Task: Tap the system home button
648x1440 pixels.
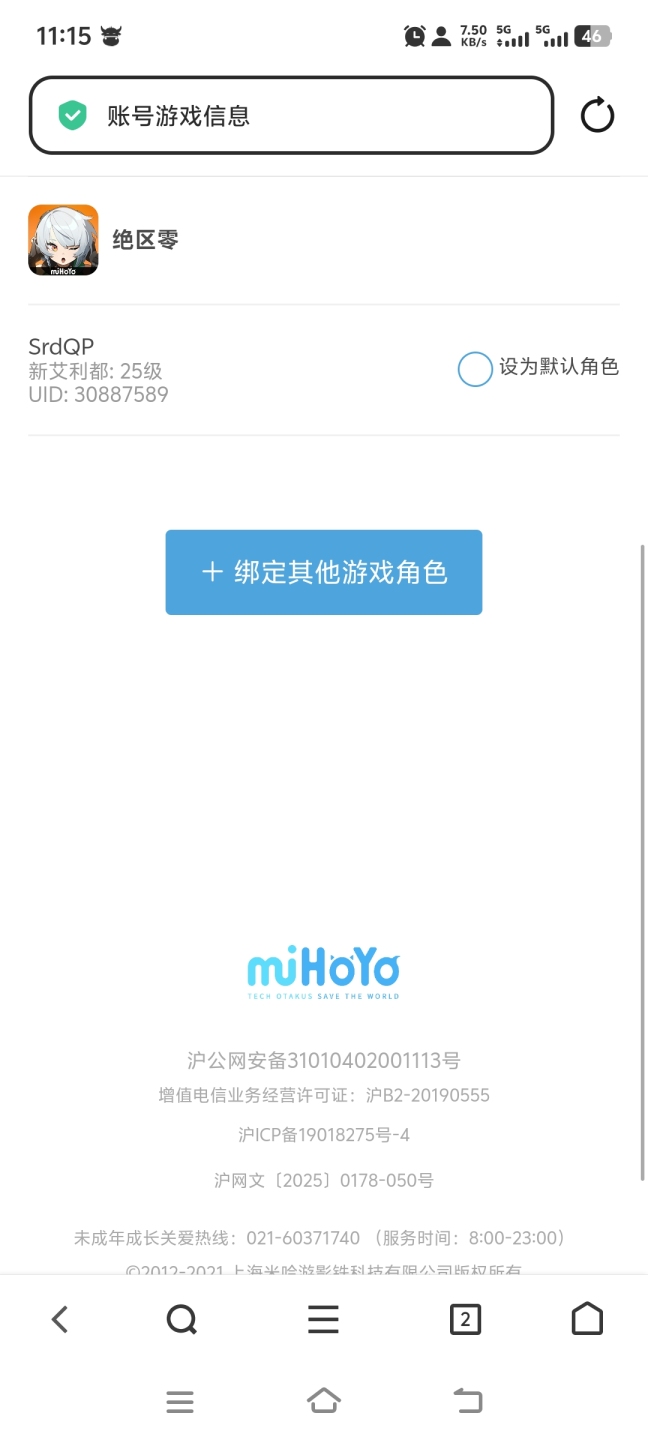Action: tap(324, 1402)
